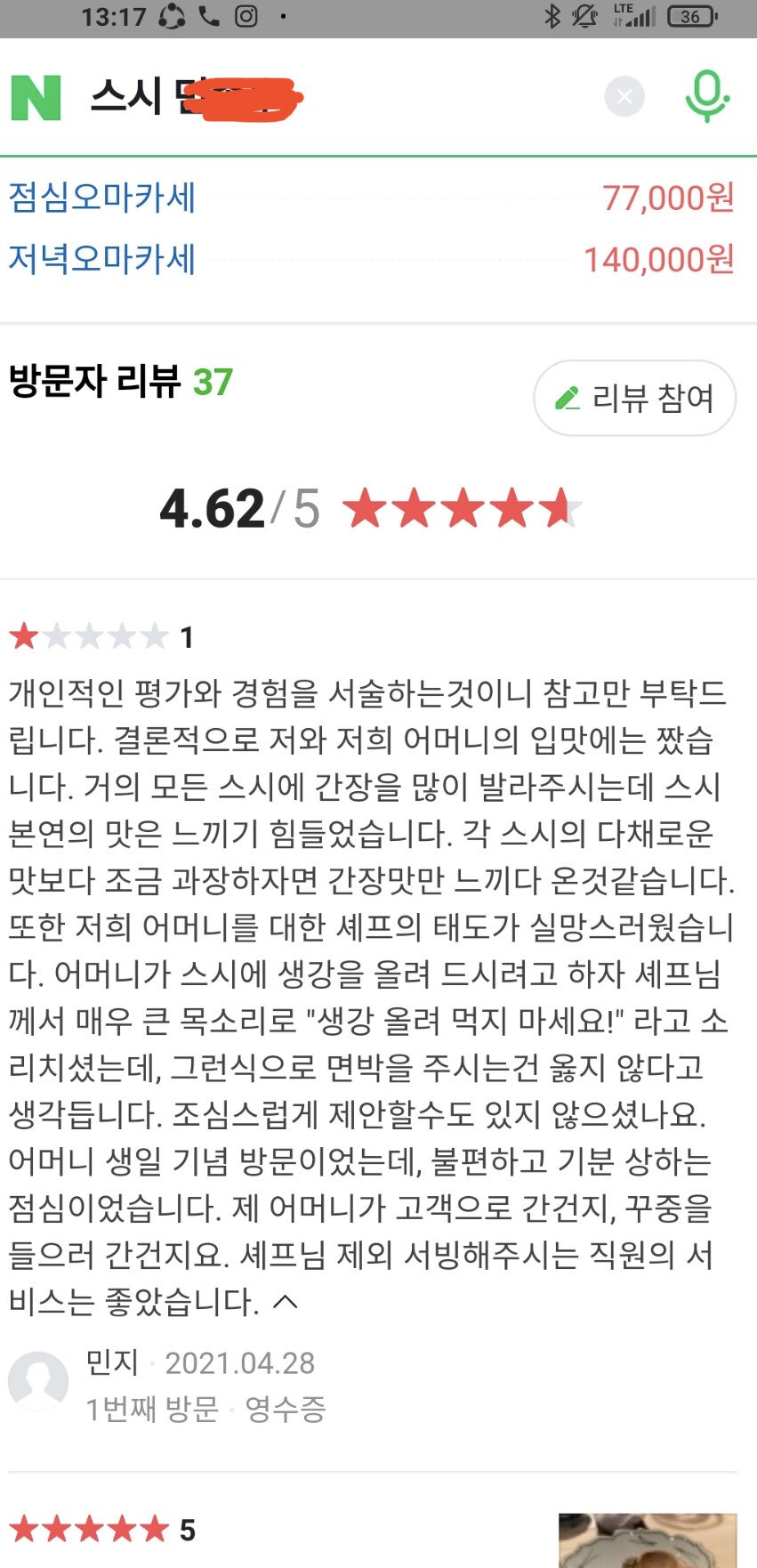Image resolution: width=757 pixels, height=1568 pixels.
Task: Open the photo in the five-star review
Action: (x=648, y=1540)
